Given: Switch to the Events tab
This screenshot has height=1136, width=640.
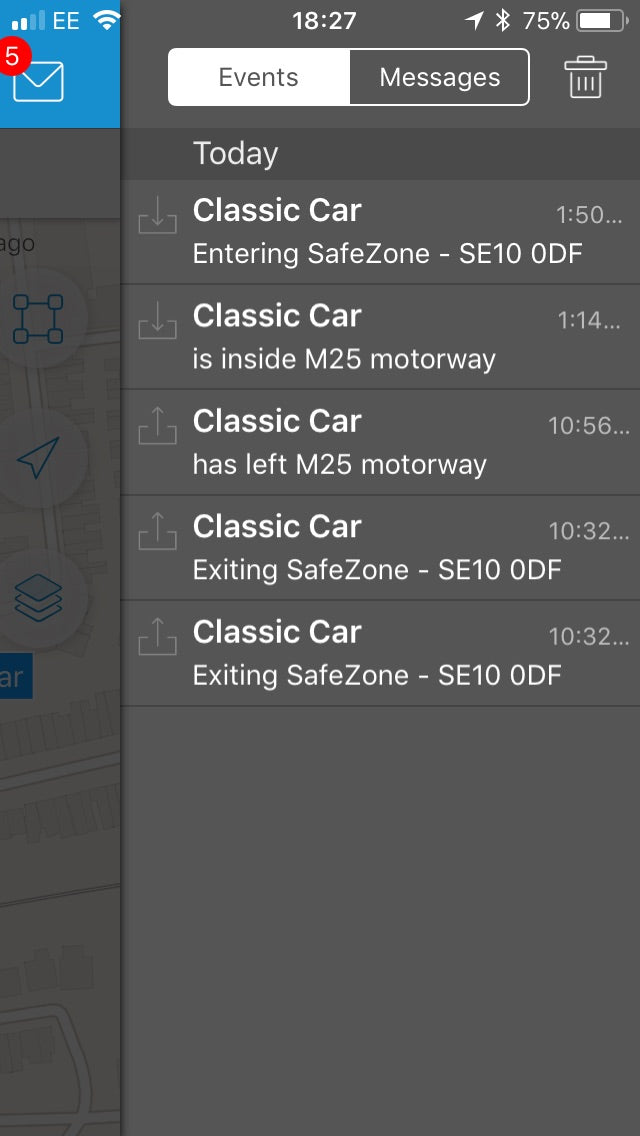Looking at the screenshot, I should click(x=259, y=78).
